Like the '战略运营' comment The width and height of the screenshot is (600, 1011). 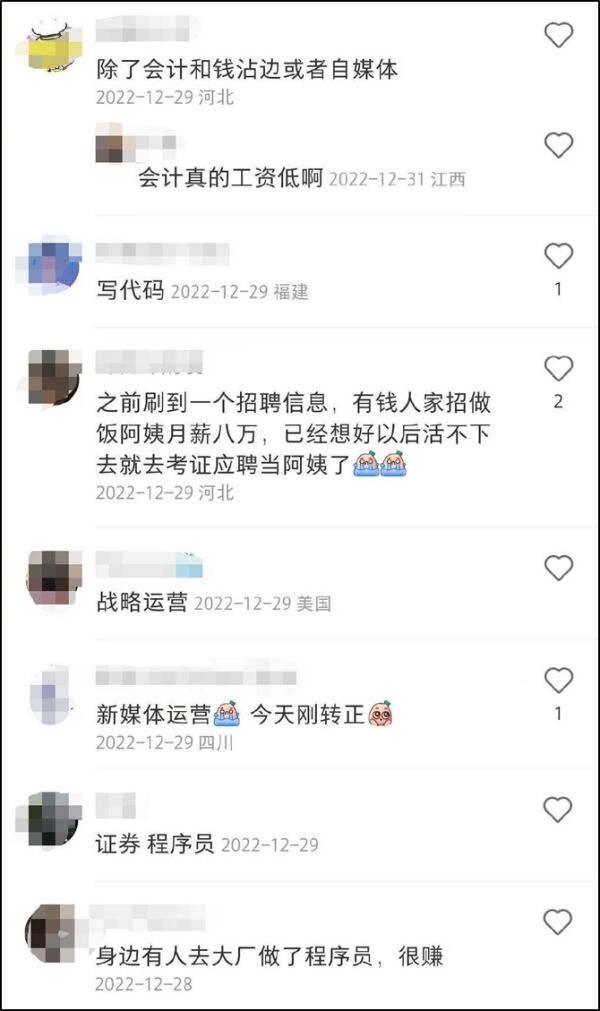click(x=558, y=569)
